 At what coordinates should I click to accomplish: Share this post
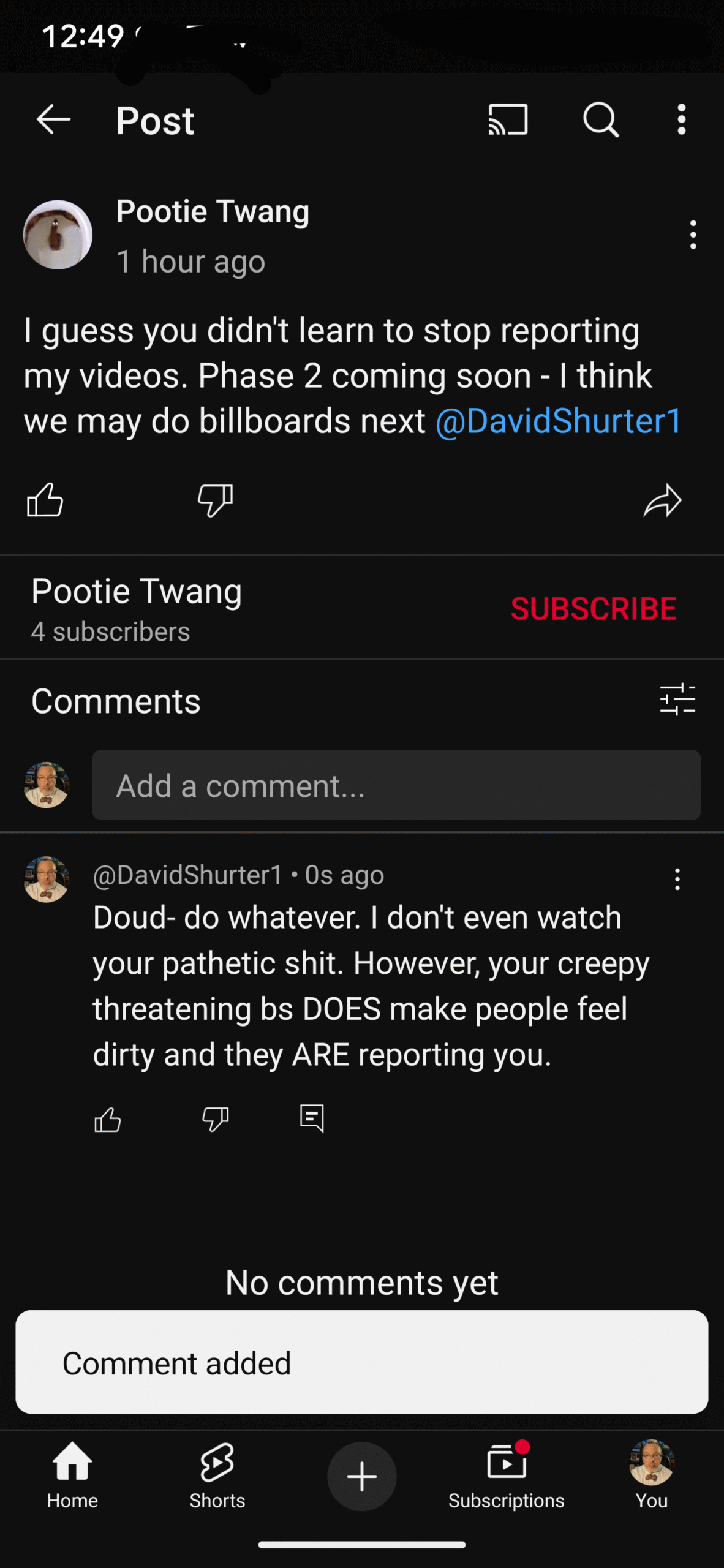click(662, 500)
